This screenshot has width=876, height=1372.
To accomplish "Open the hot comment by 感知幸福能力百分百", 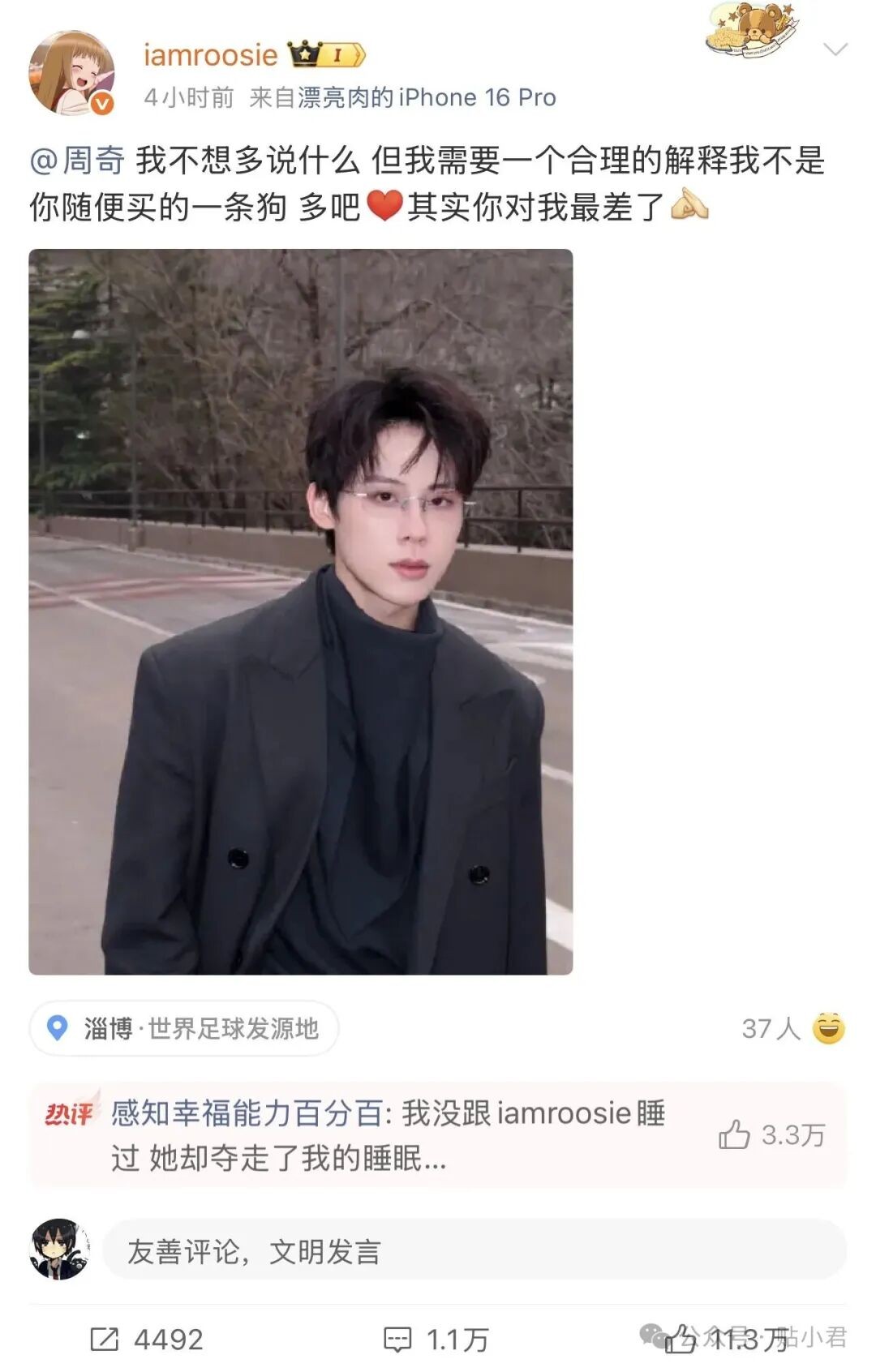I will 388,1135.
